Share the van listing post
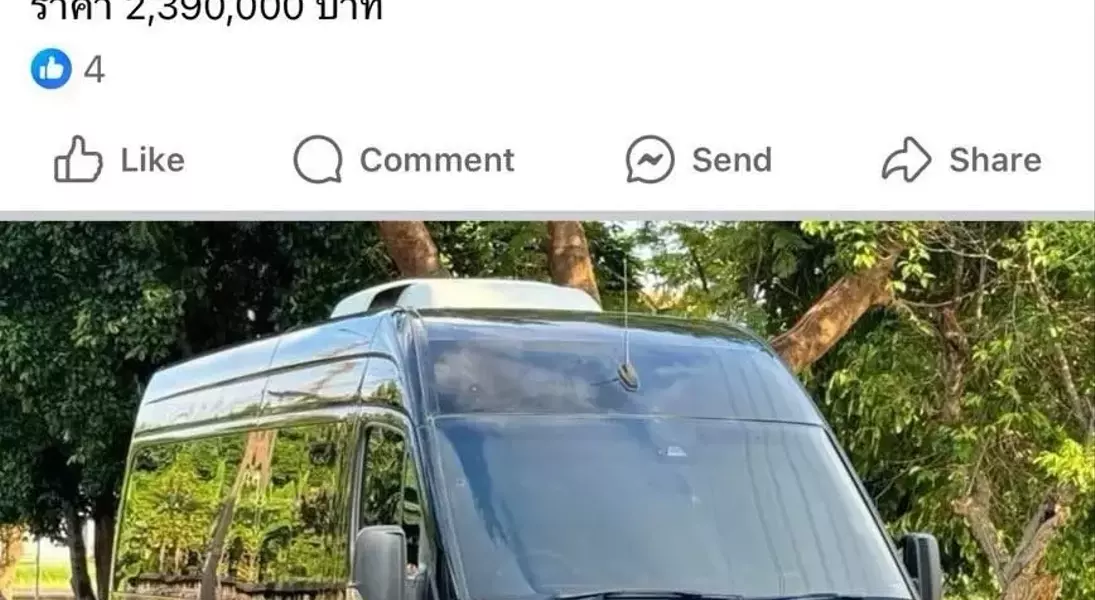 click(x=961, y=160)
